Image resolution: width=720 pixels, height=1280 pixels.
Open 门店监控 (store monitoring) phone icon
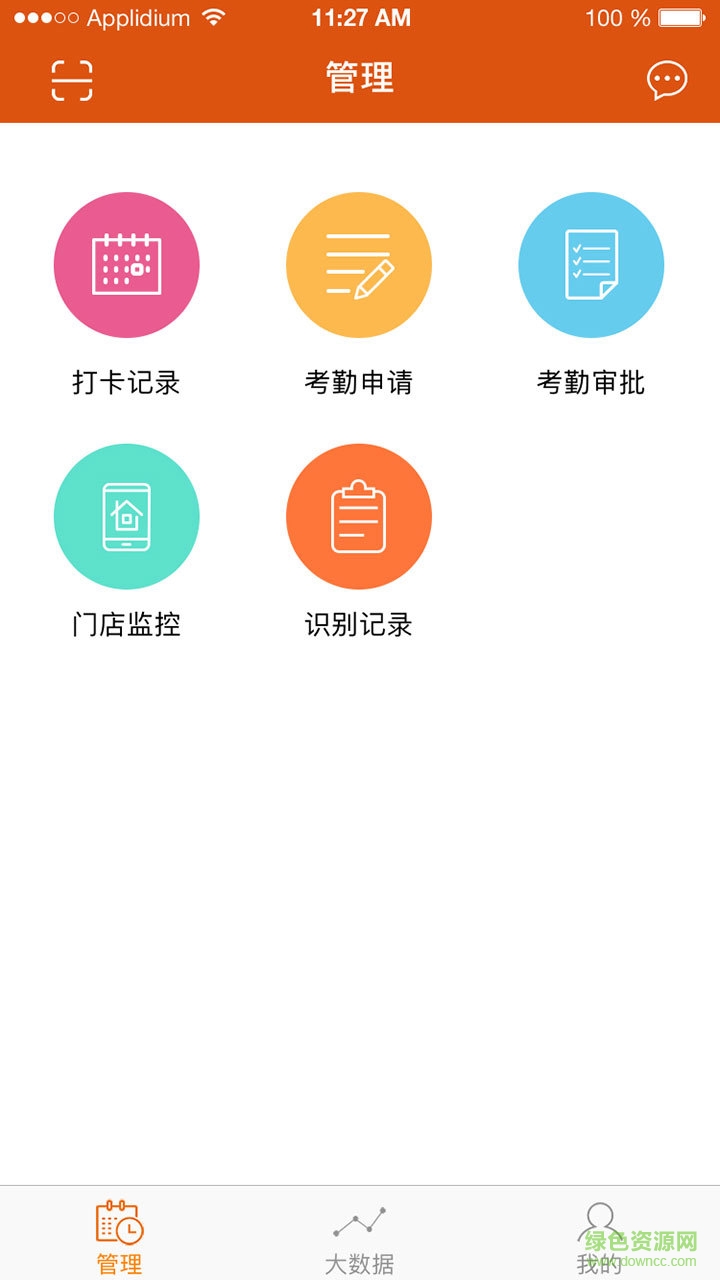127,515
